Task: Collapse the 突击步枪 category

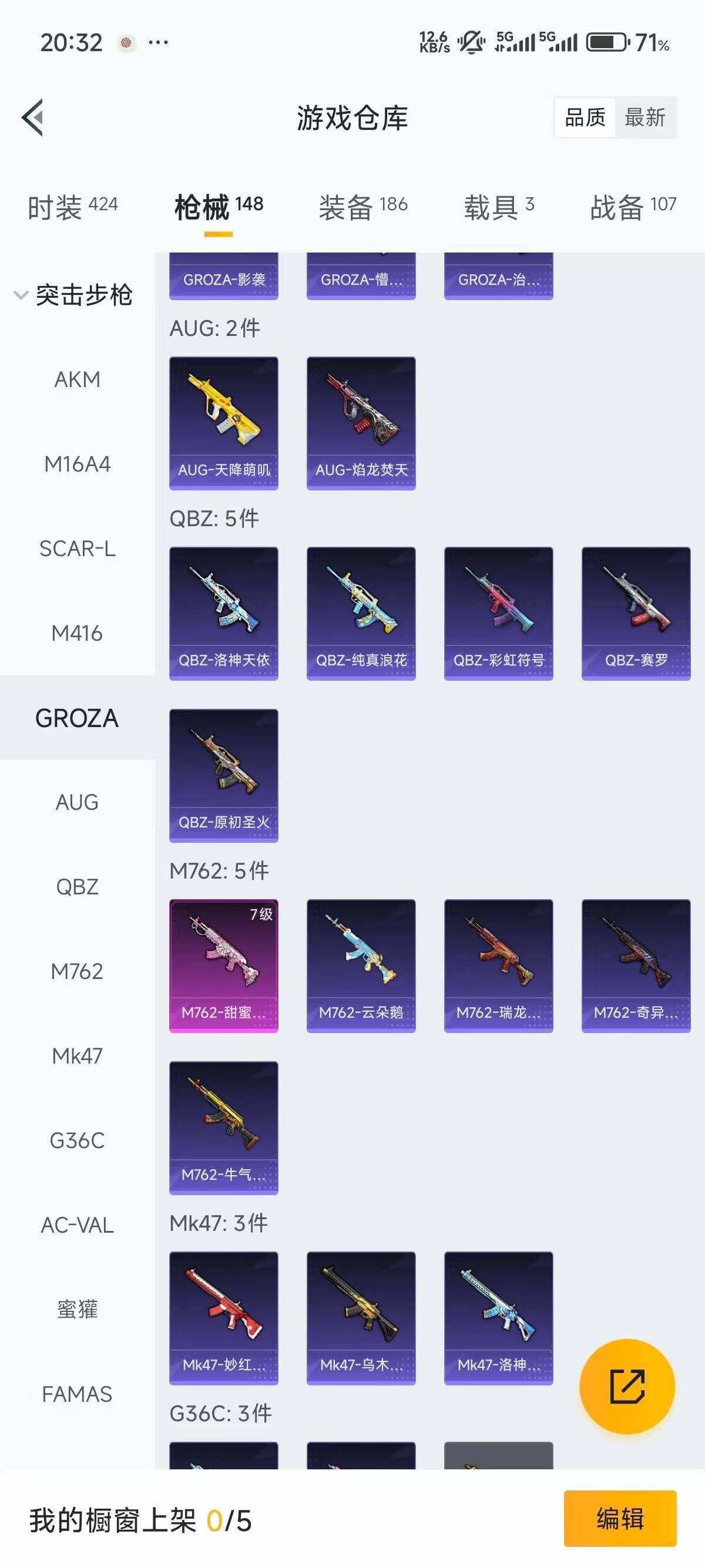Action: [73, 295]
